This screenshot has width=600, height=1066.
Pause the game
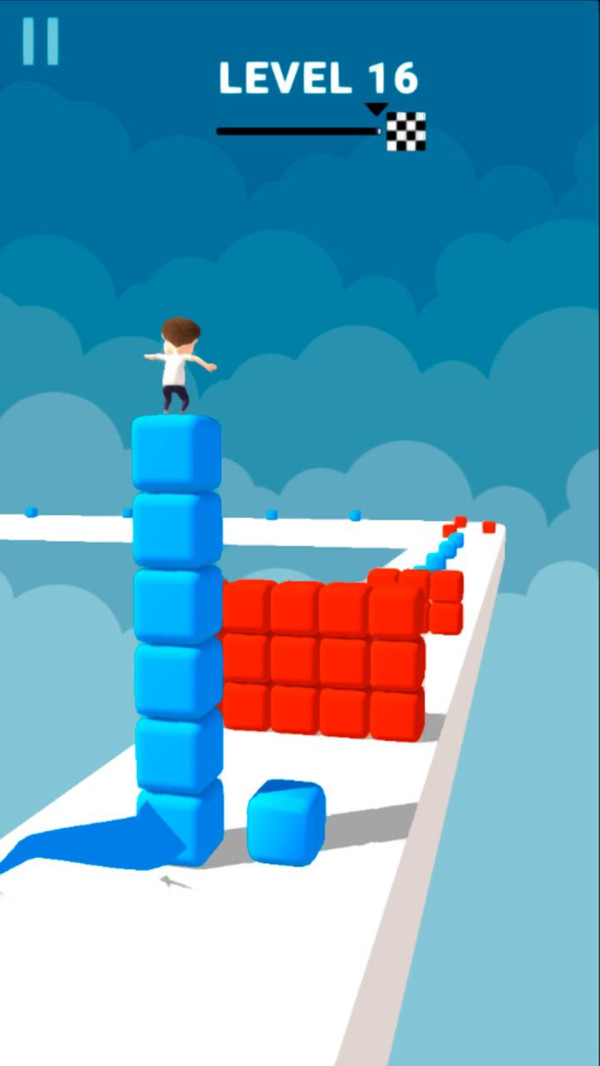click(41, 42)
